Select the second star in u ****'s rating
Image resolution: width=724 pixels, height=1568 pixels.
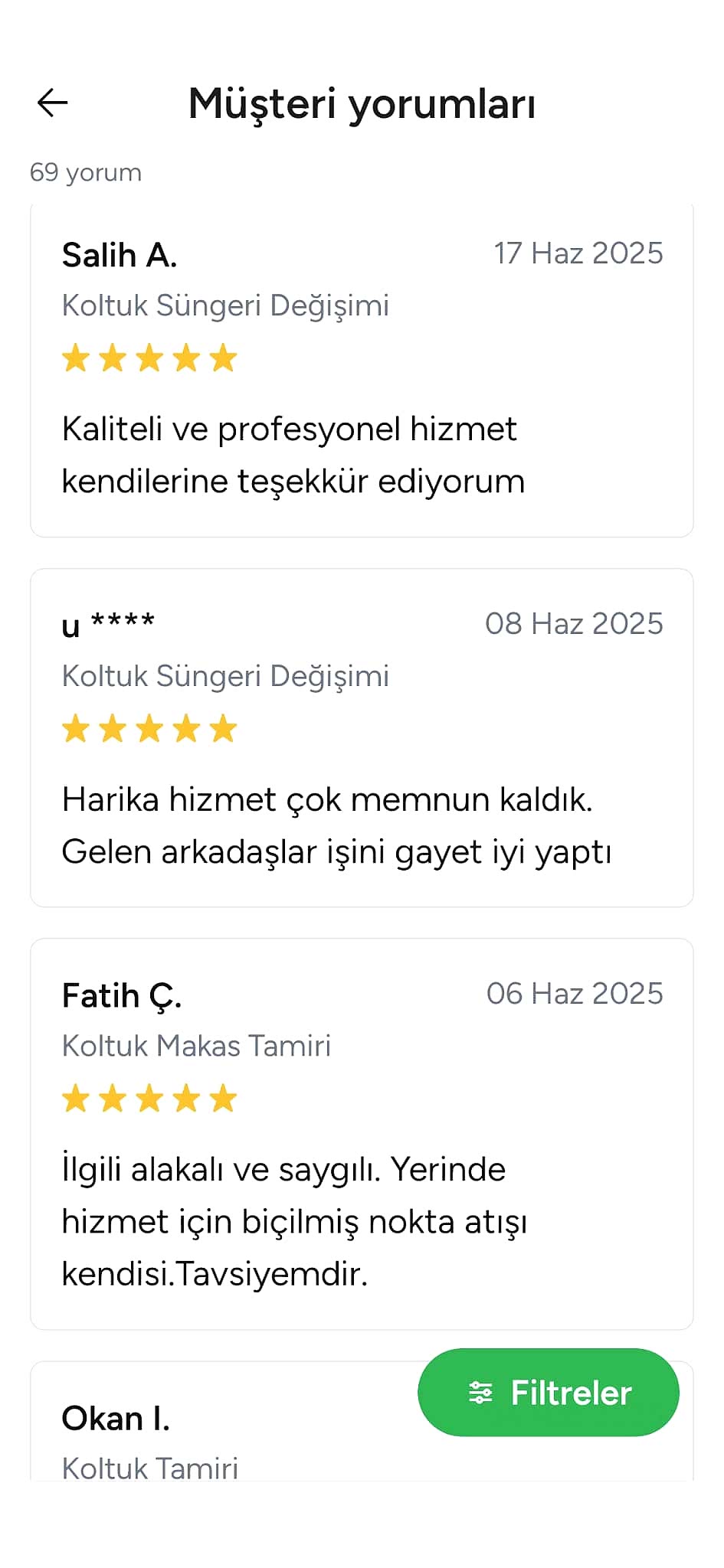(112, 728)
